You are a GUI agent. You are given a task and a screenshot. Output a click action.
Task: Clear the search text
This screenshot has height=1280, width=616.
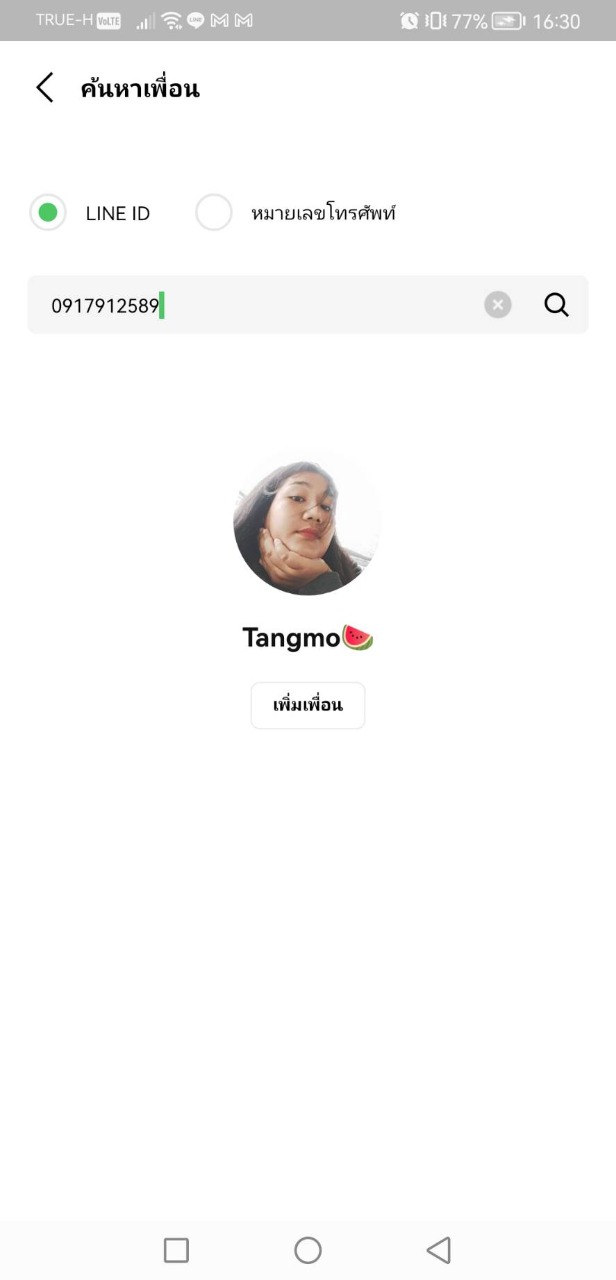pos(498,305)
